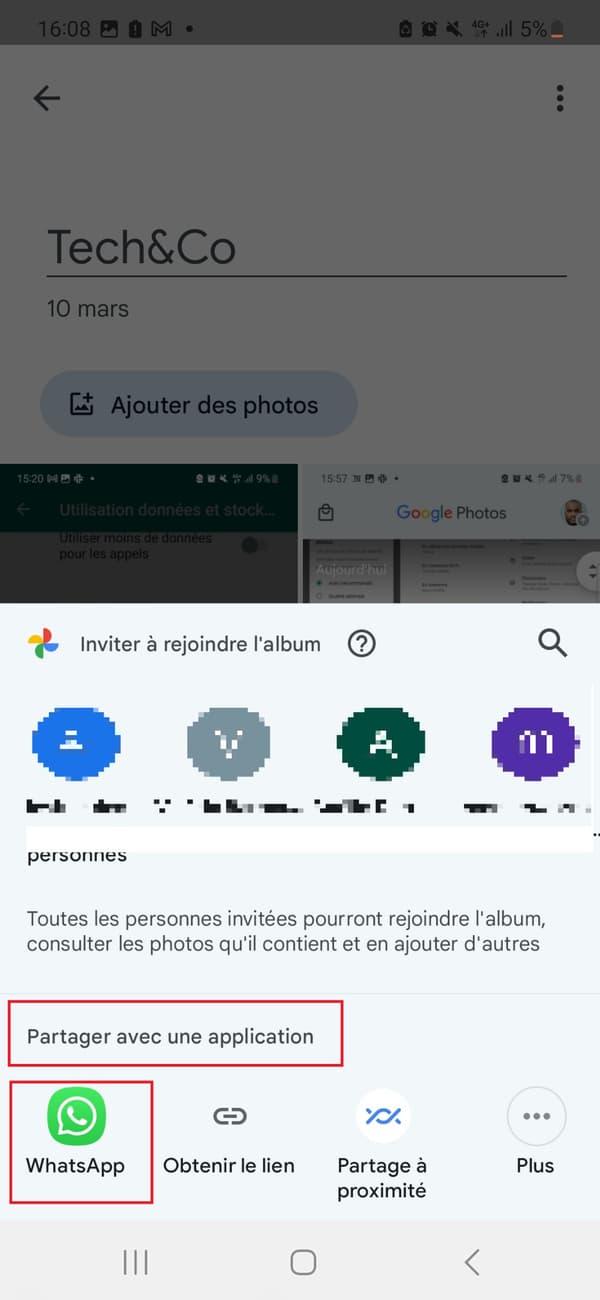Invite the contact with purple M avatar
Viewport: 600px width, 1300px height.
click(x=535, y=741)
